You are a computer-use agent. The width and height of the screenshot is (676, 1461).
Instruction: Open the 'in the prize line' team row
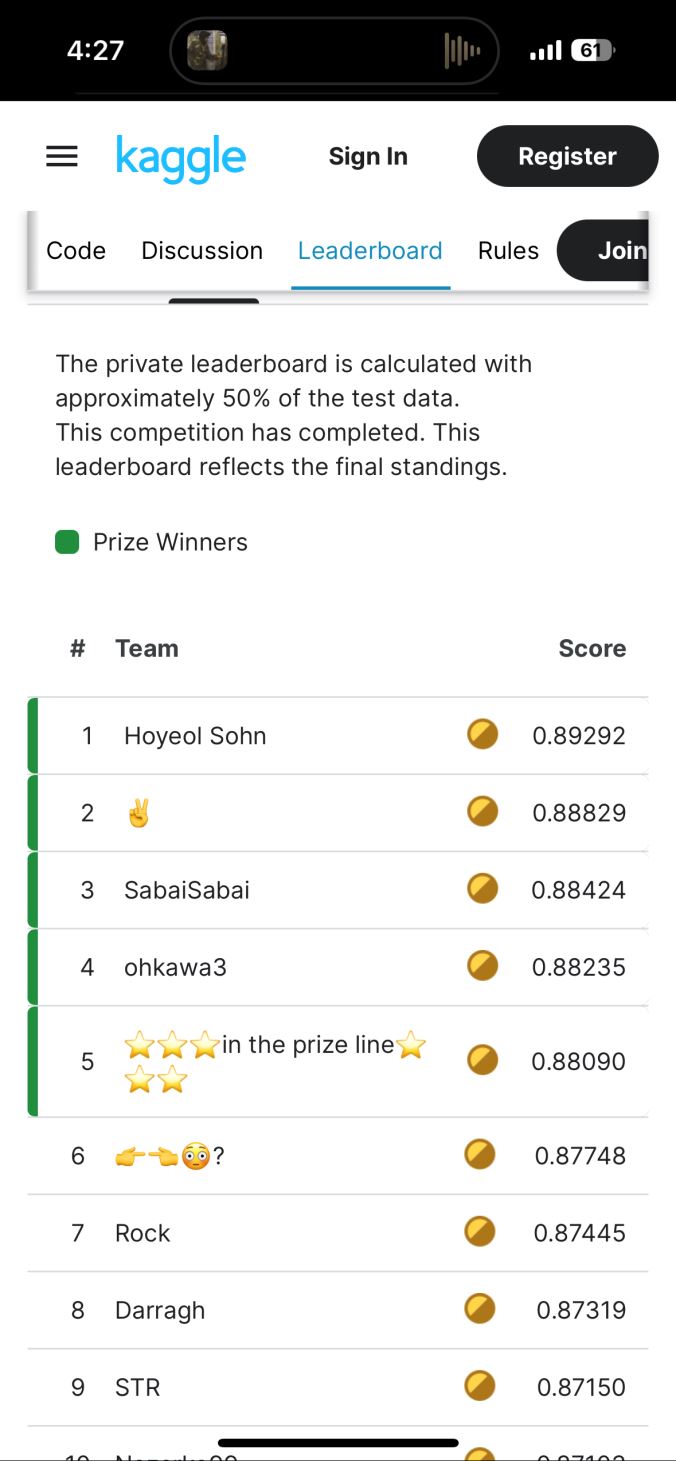(x=338, y=1061)
